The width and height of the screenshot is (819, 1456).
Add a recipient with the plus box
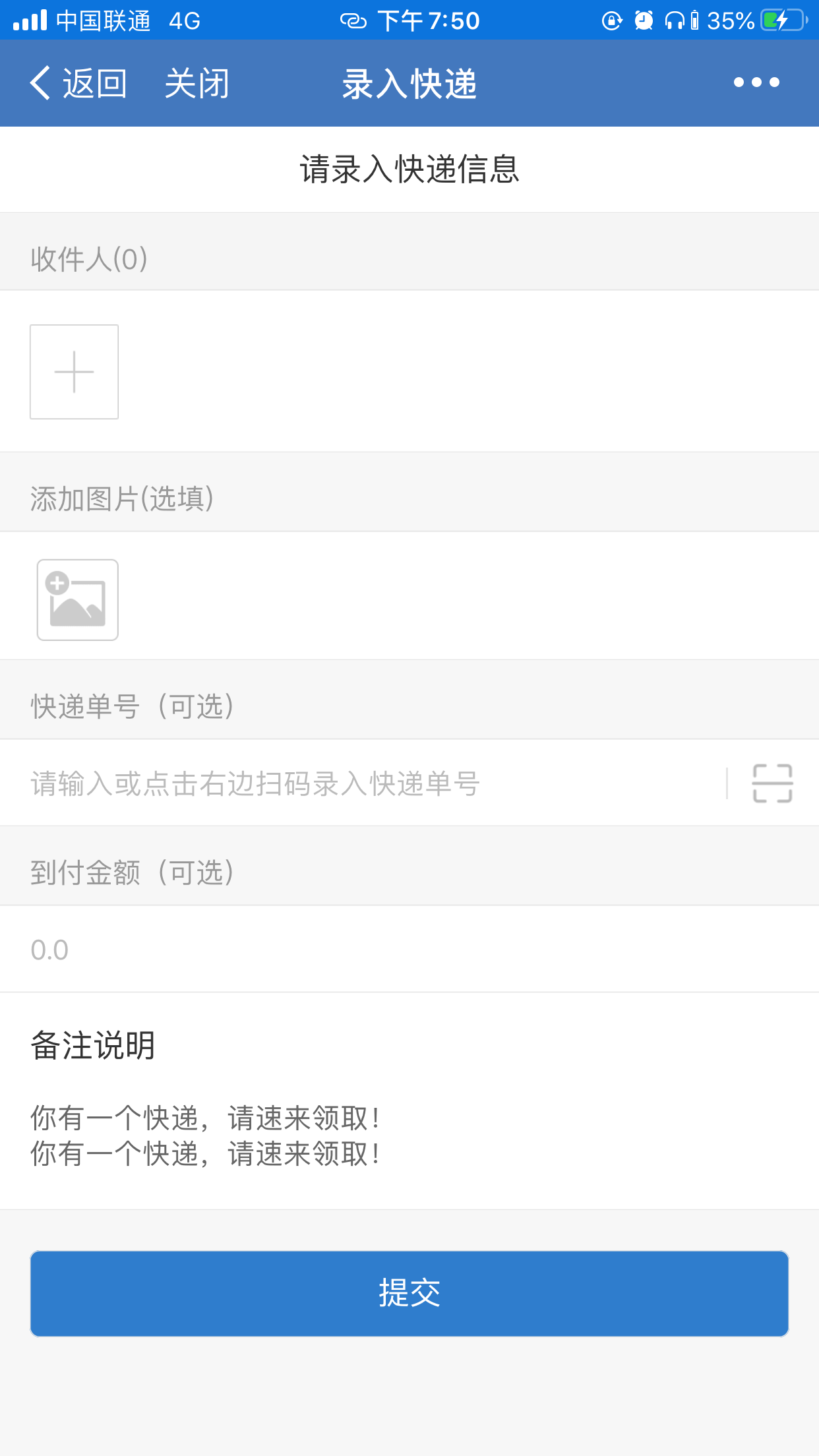point(74,372)
